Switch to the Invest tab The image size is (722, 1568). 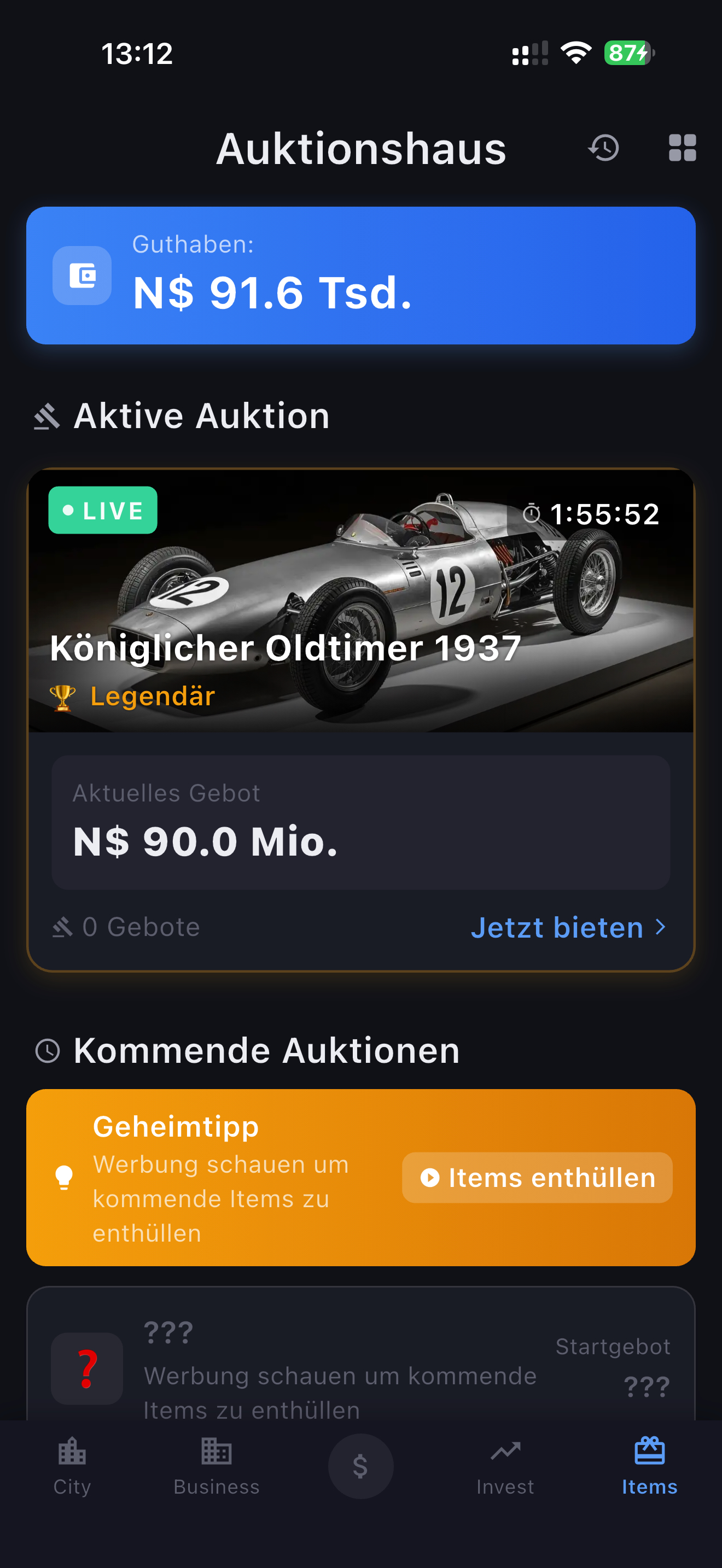(x=505, y=1466)
